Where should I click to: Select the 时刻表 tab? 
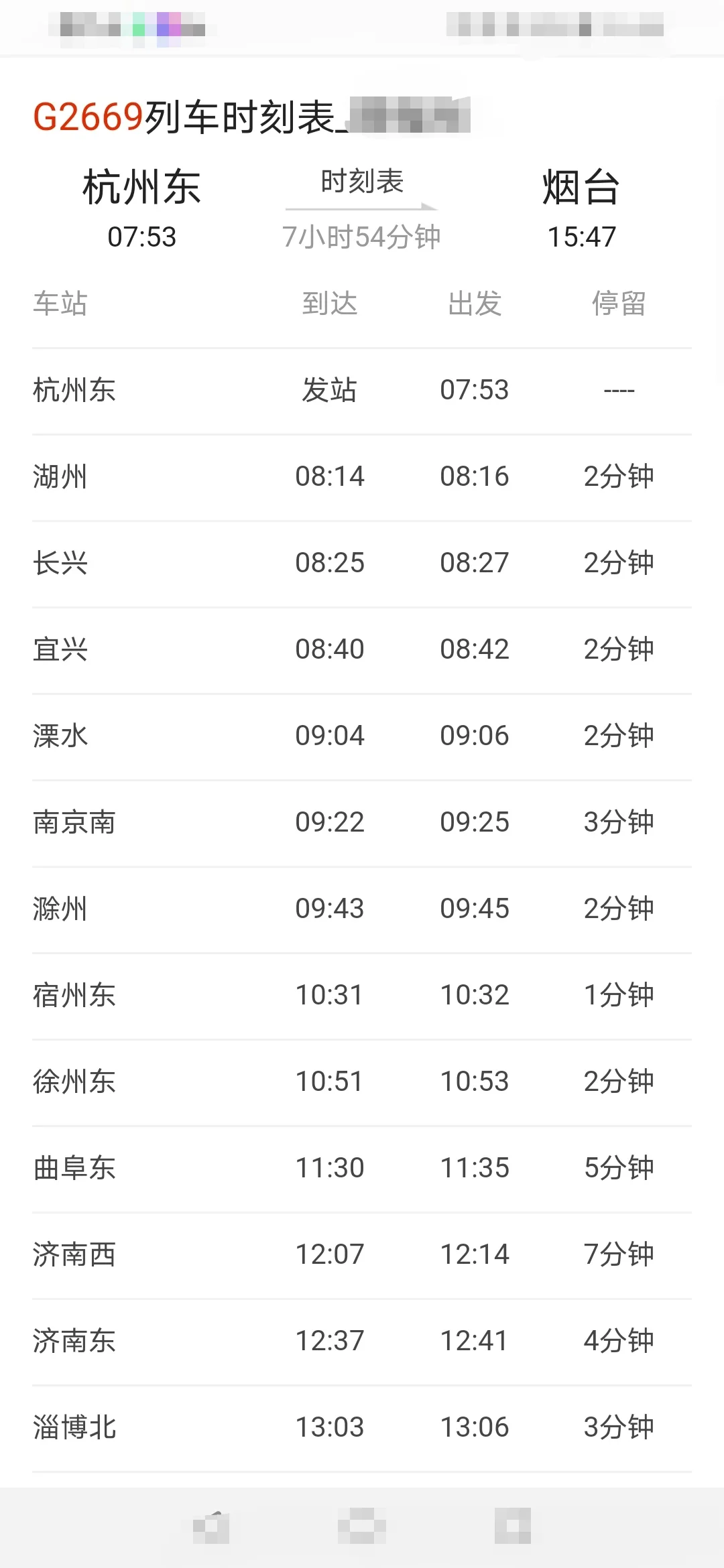point(364,182)
